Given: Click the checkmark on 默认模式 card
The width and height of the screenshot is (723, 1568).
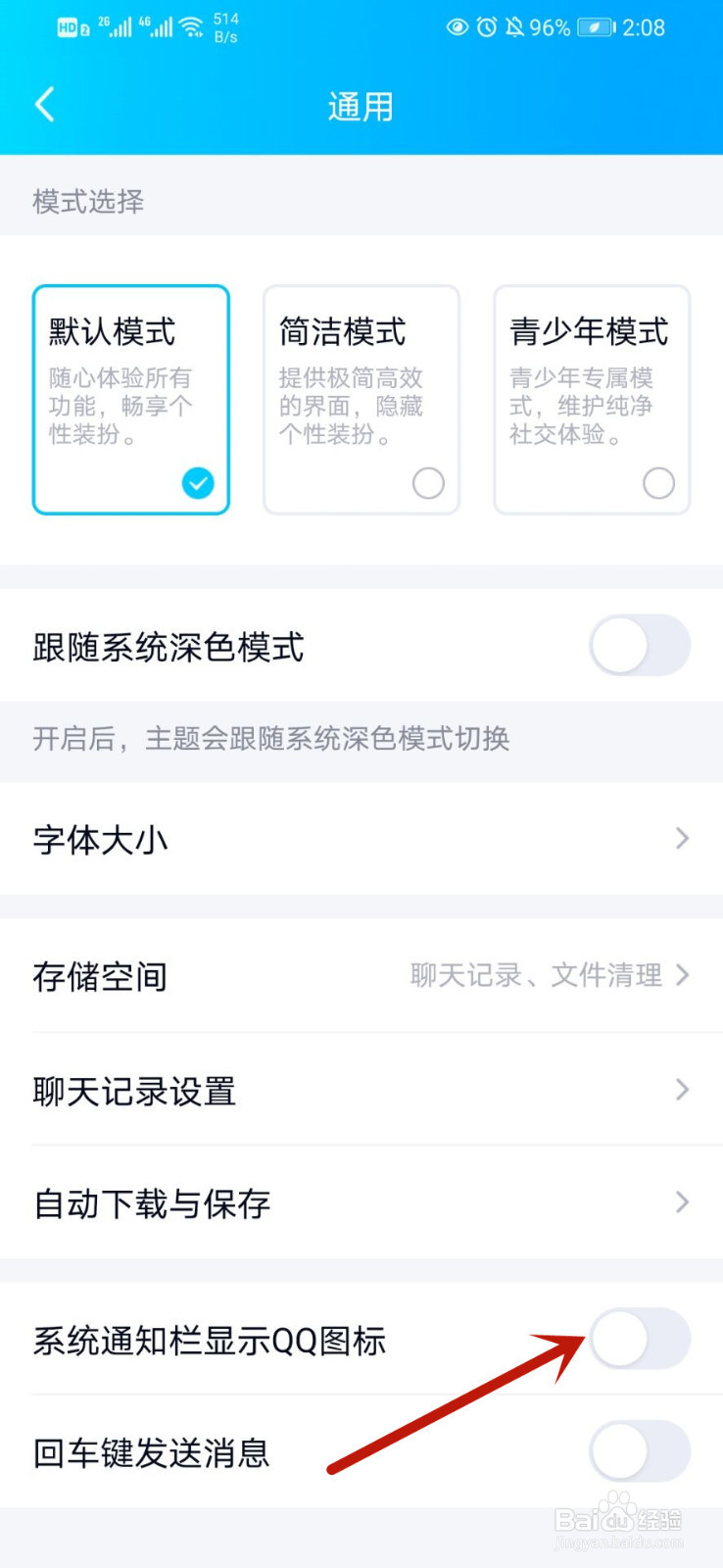Looking at the screenshot, I should pyautogui.click(x=197, y=482).
